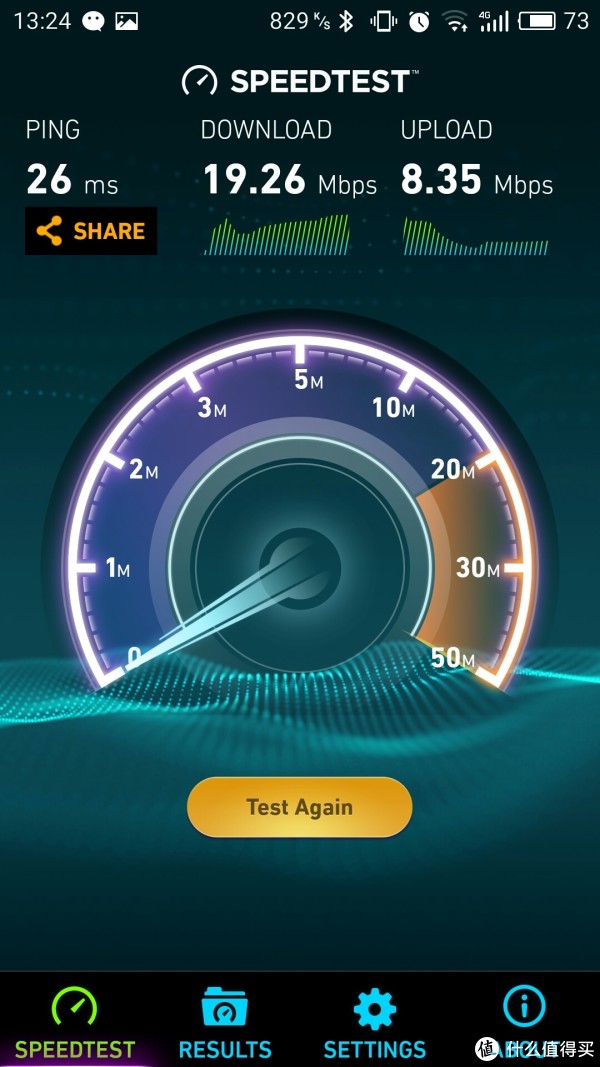The height and width of the screenshot is (1067, 600).
Task: Open the Results tab
Action: click(224, 1022)
